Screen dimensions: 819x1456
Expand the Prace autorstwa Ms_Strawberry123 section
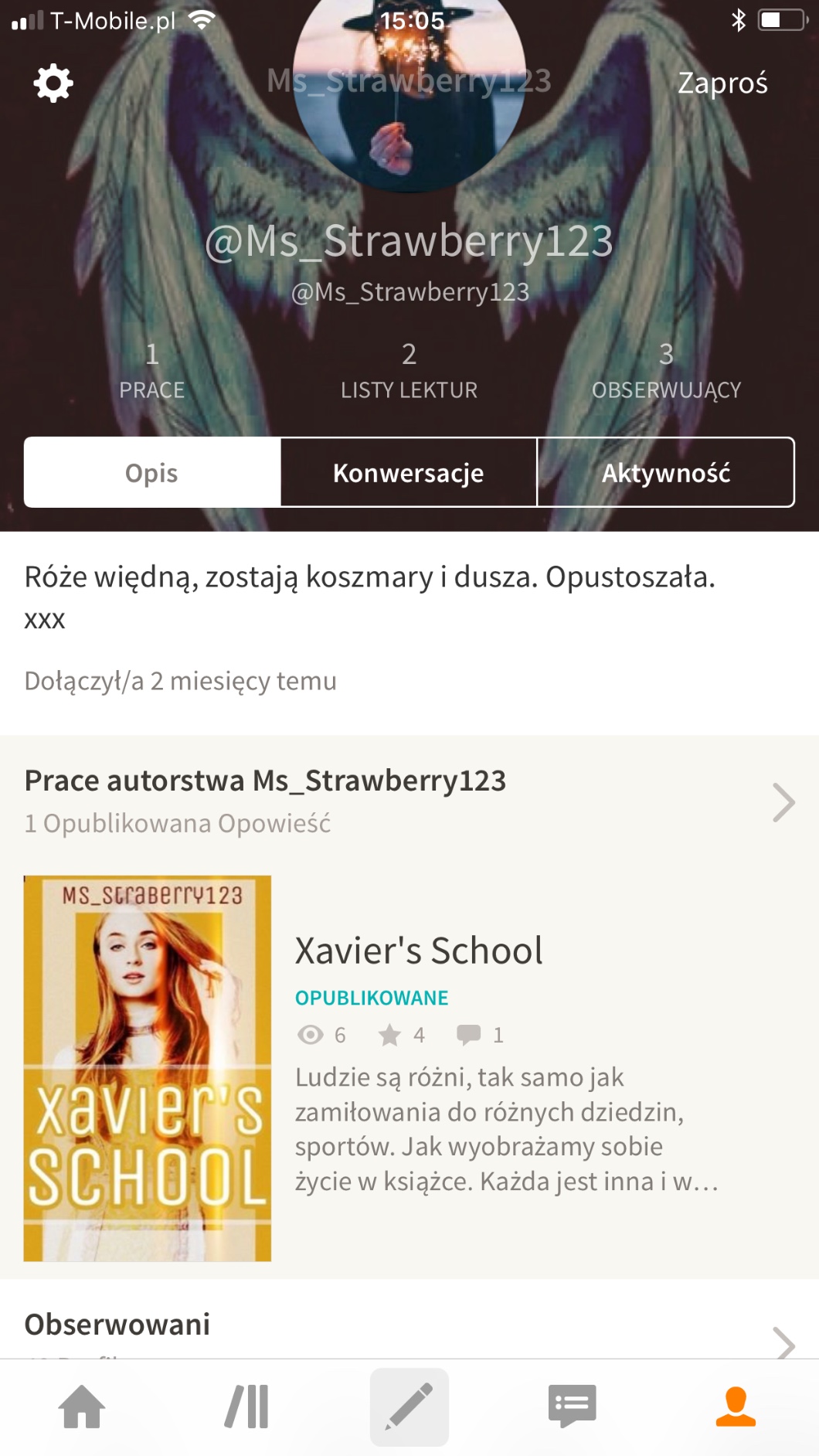[x=783, y=802]
